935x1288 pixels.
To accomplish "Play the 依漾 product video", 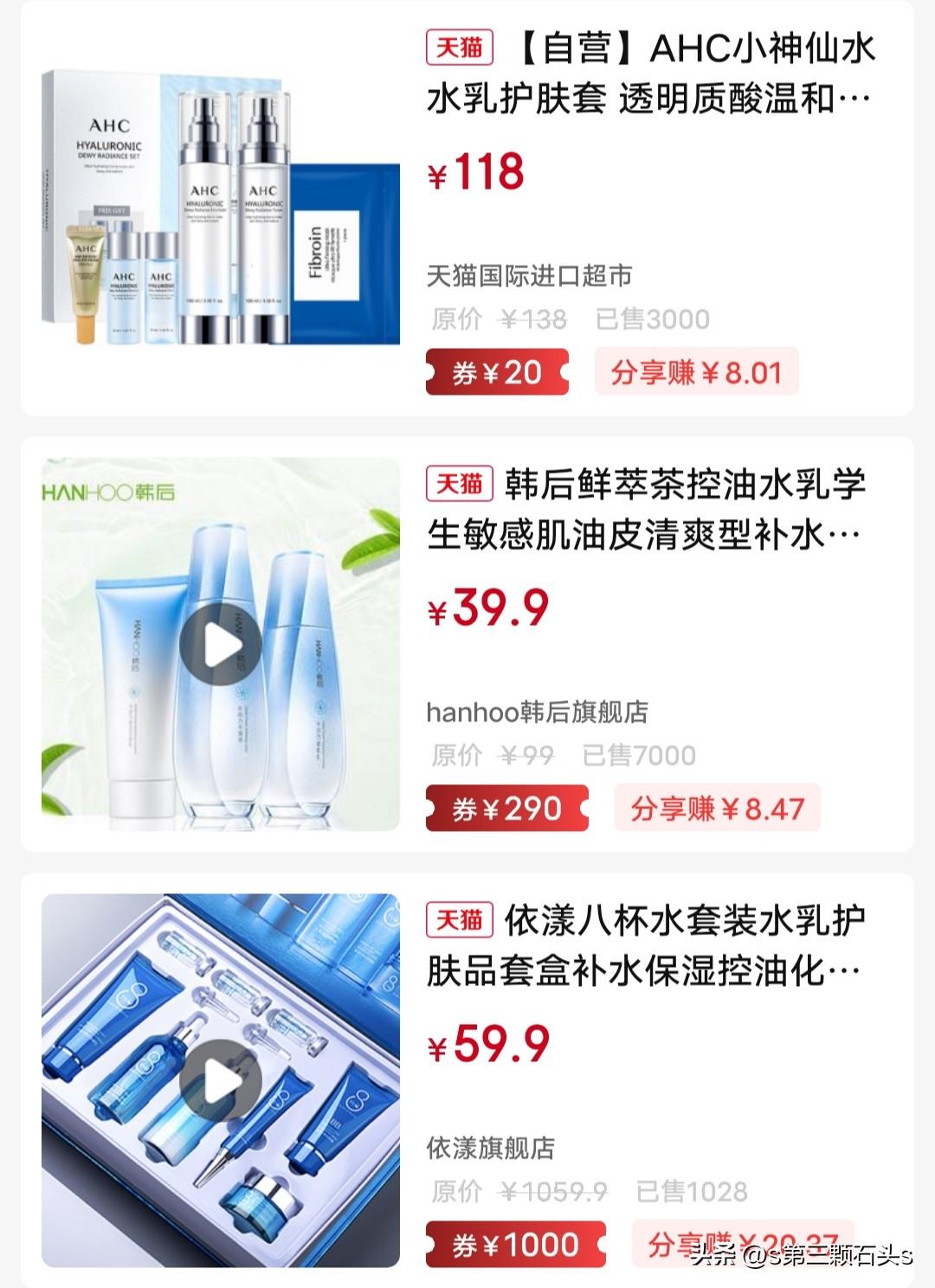I will point(221,1081).
